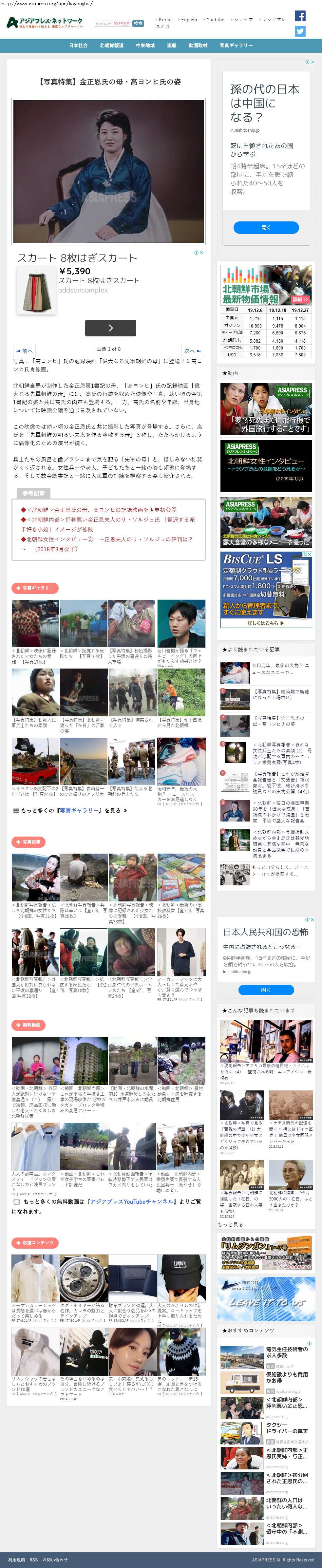The image size is (322, 1568).
Task: Go to previous image with 前へ
Action: (x=25, y=351)
